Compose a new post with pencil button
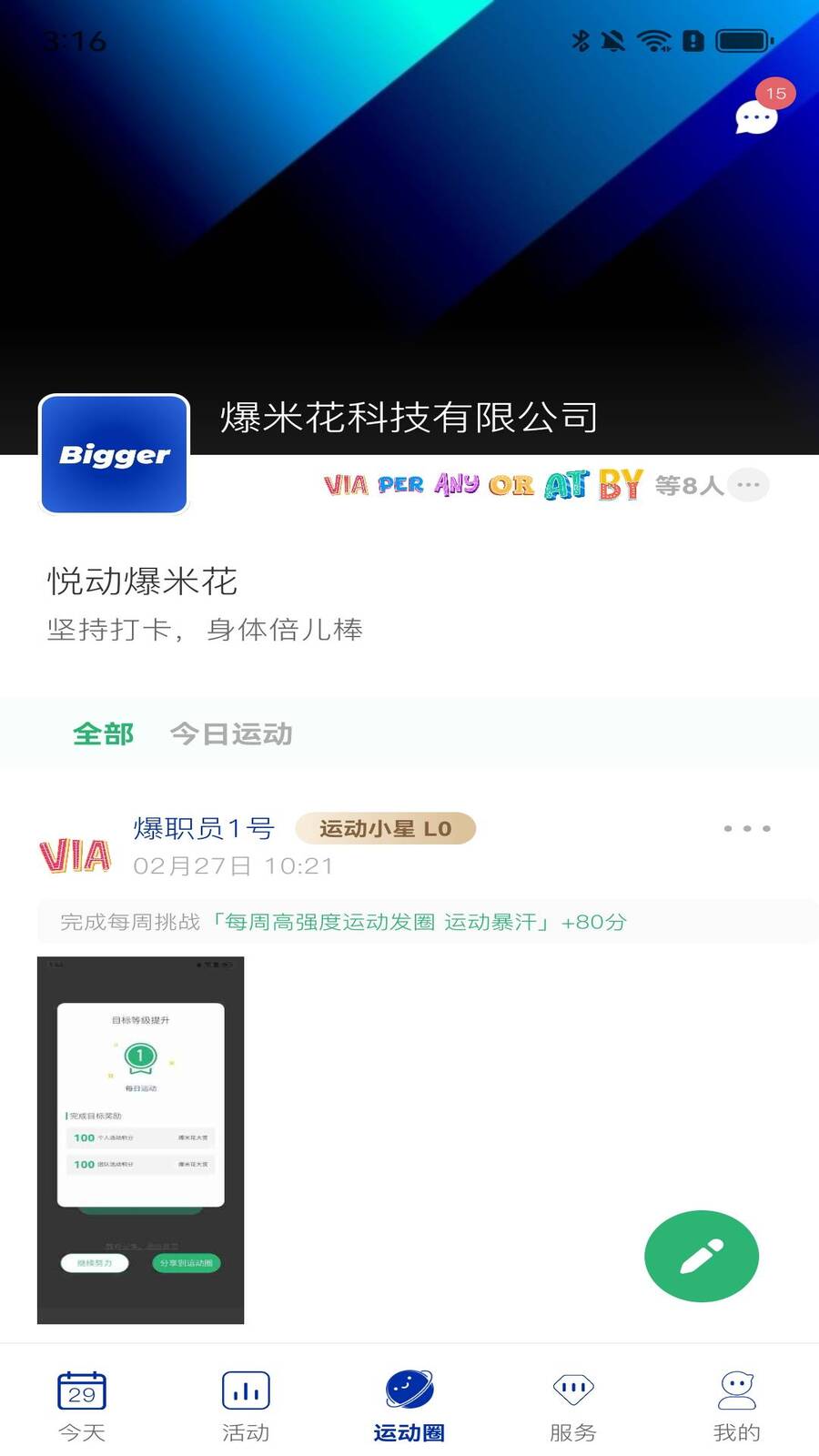 pos(701,1256)
